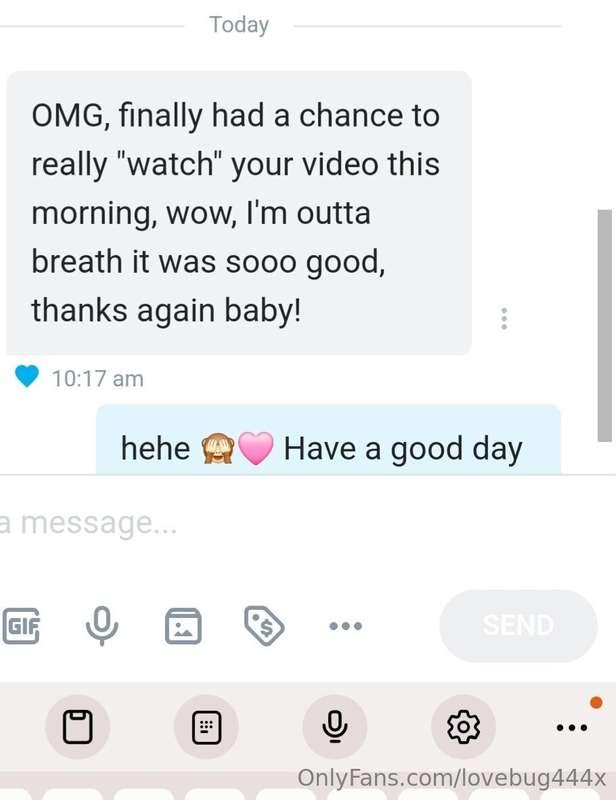The image size is (616, 800).
Task: Tap the SEND button
Action: (518, 626)
